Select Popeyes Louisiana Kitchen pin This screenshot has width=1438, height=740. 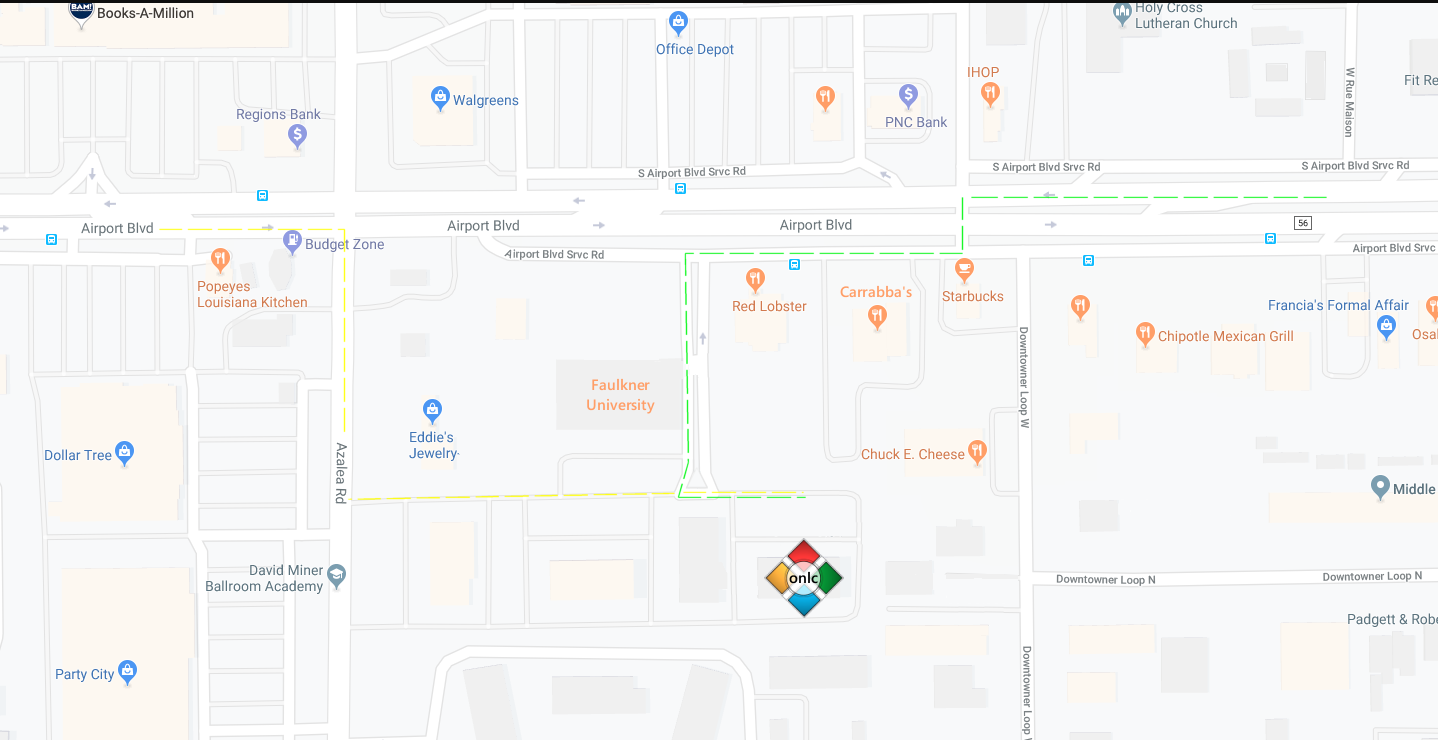220,262
